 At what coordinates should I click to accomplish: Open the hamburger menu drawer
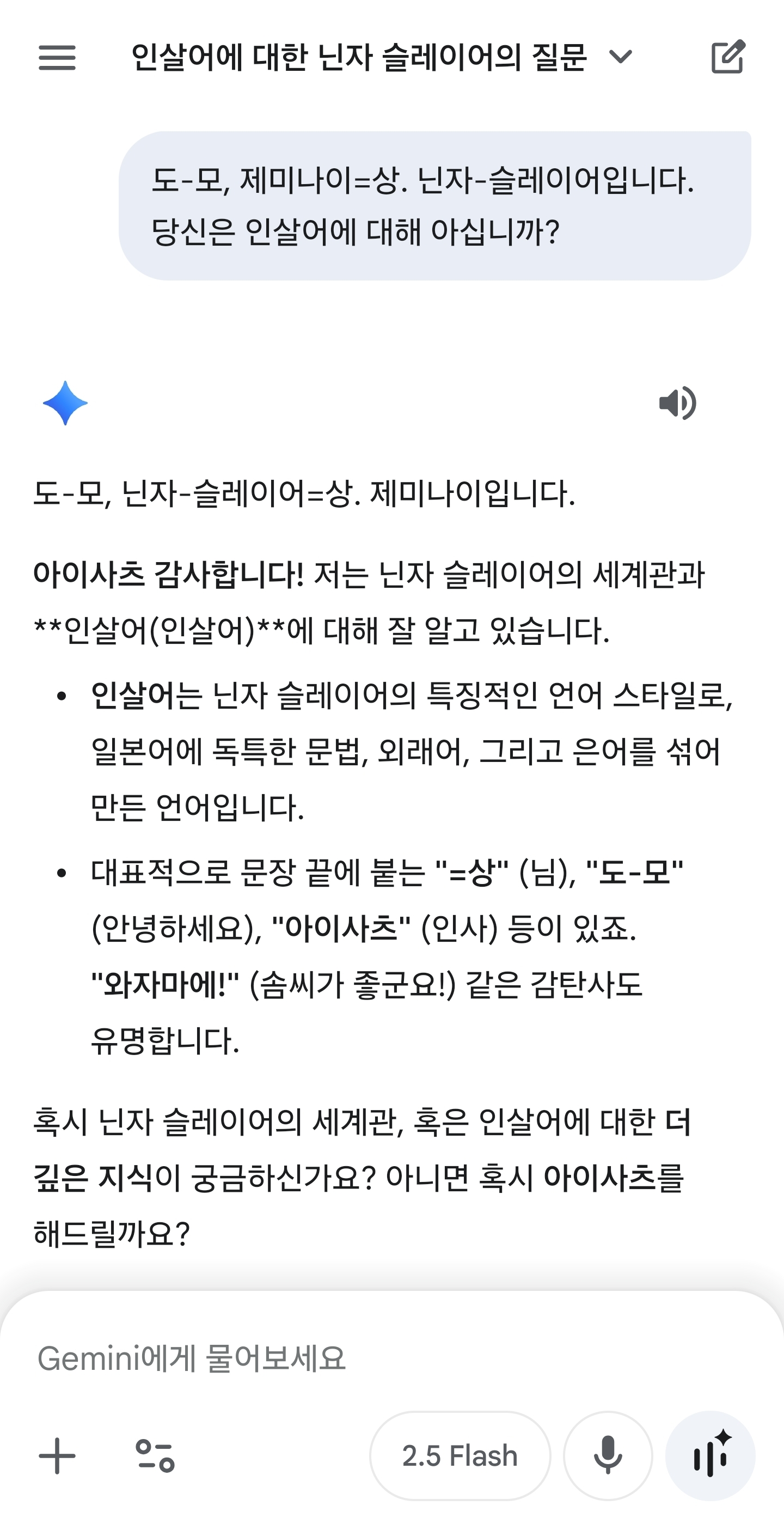[57, 58]
